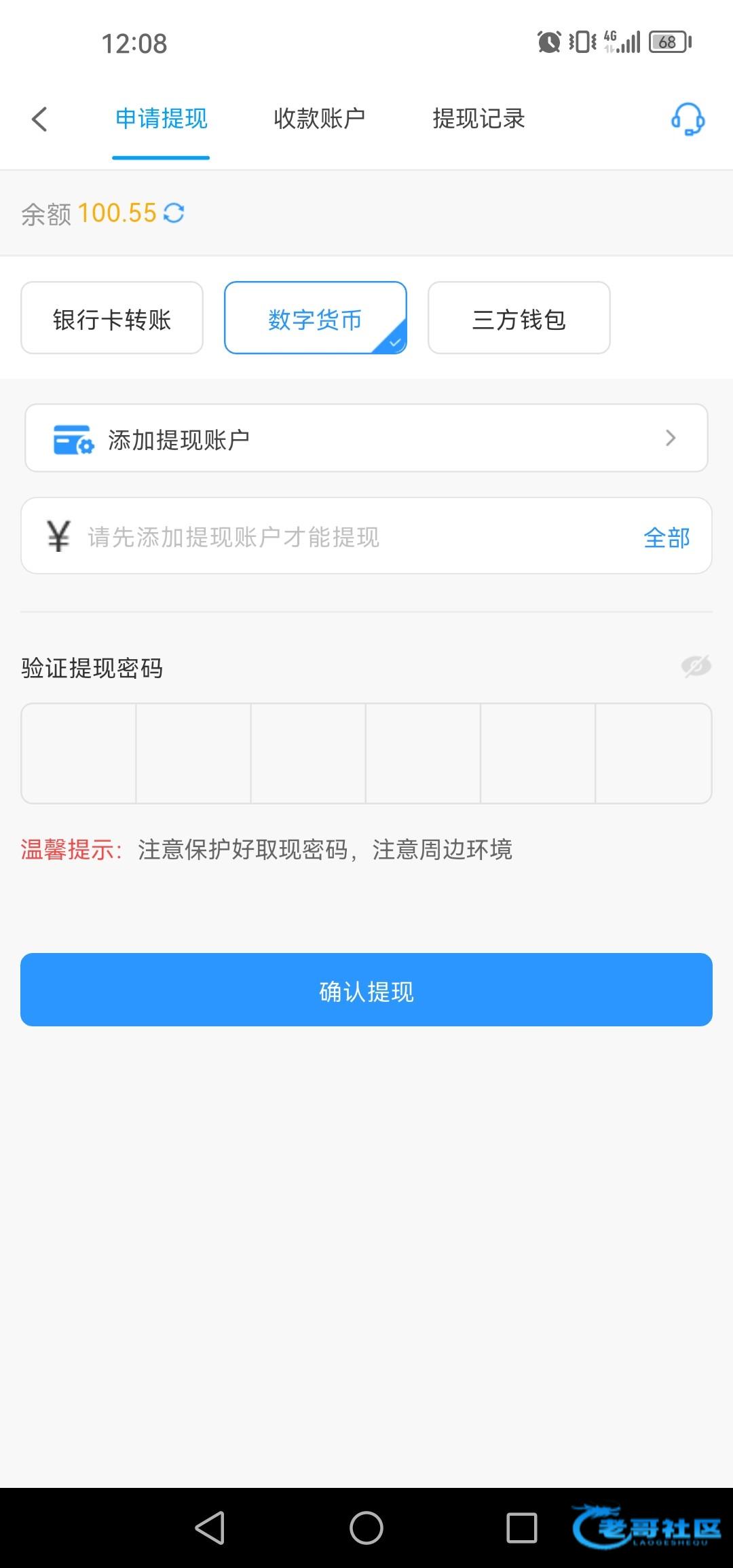Open customer service headset icon
Image resolution: width=733 pixels, height=1568 pixels.
tap(688, 119)
